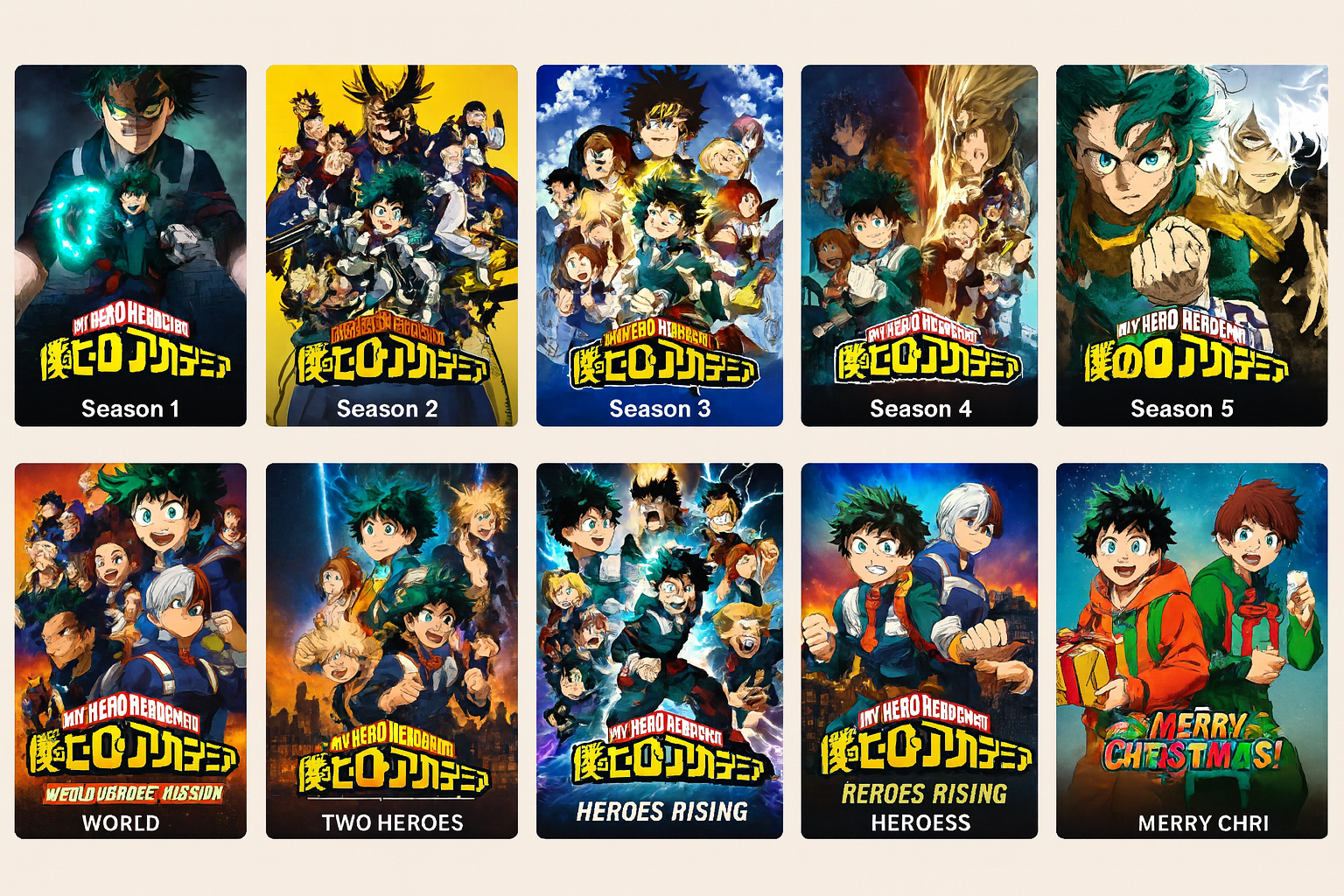Open the HEROES RISING poster tile
The image size is (1344, 896).
pyautogui.click(x=659, y=650)
